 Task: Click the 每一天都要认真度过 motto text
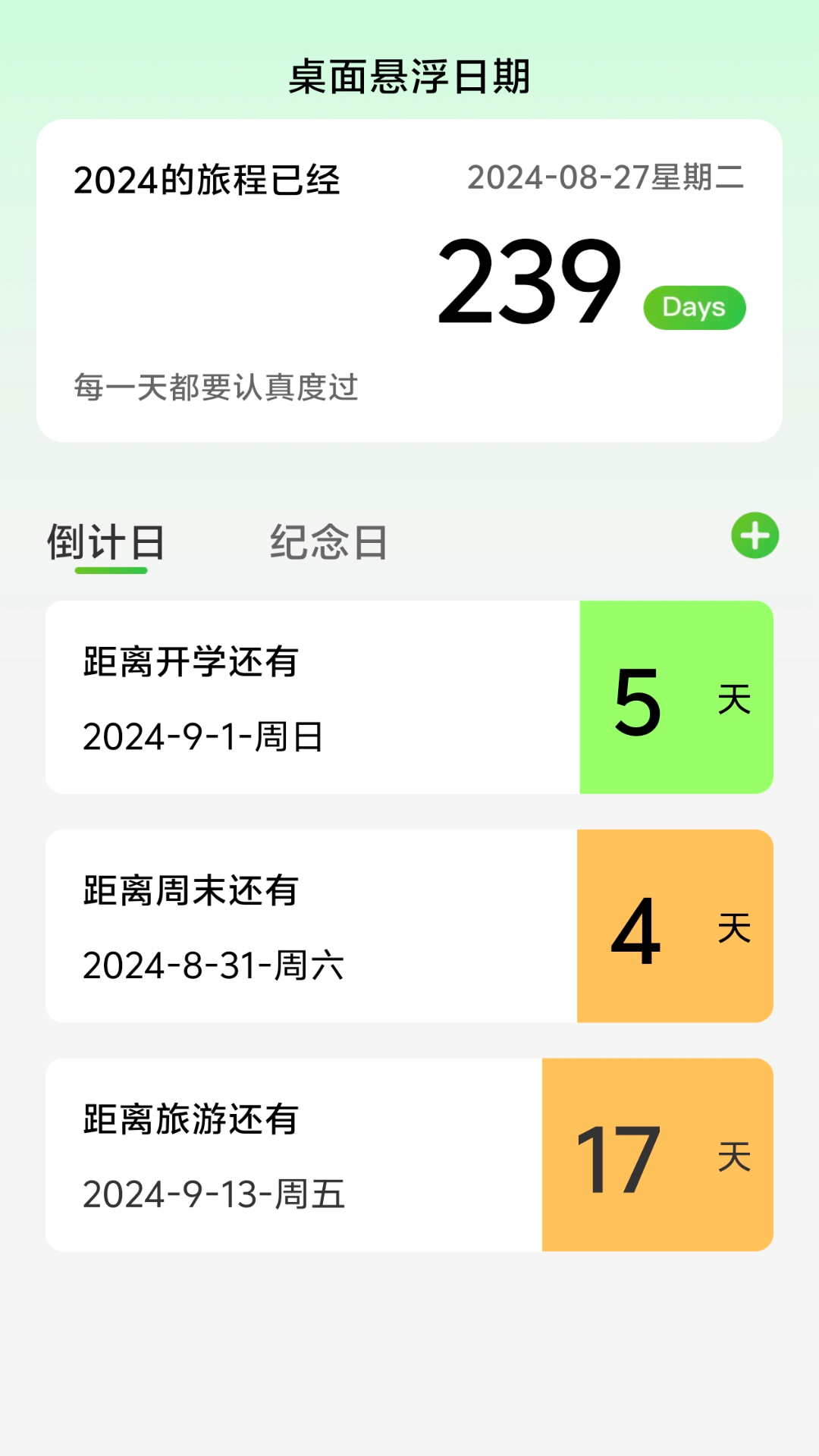coord(218,388)
